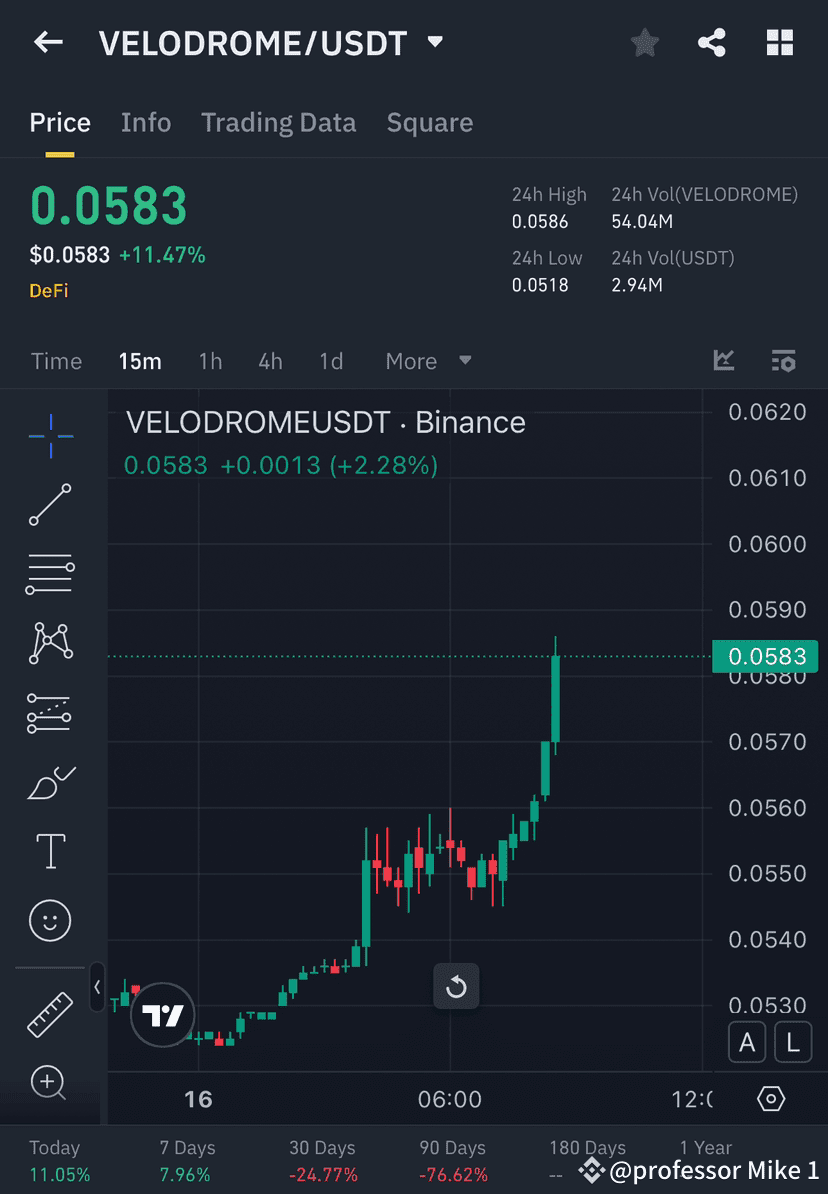Viewport: 828px width, 1194px height.
Task: Pick the XABCD pattern tool
Action: [50, 643]
